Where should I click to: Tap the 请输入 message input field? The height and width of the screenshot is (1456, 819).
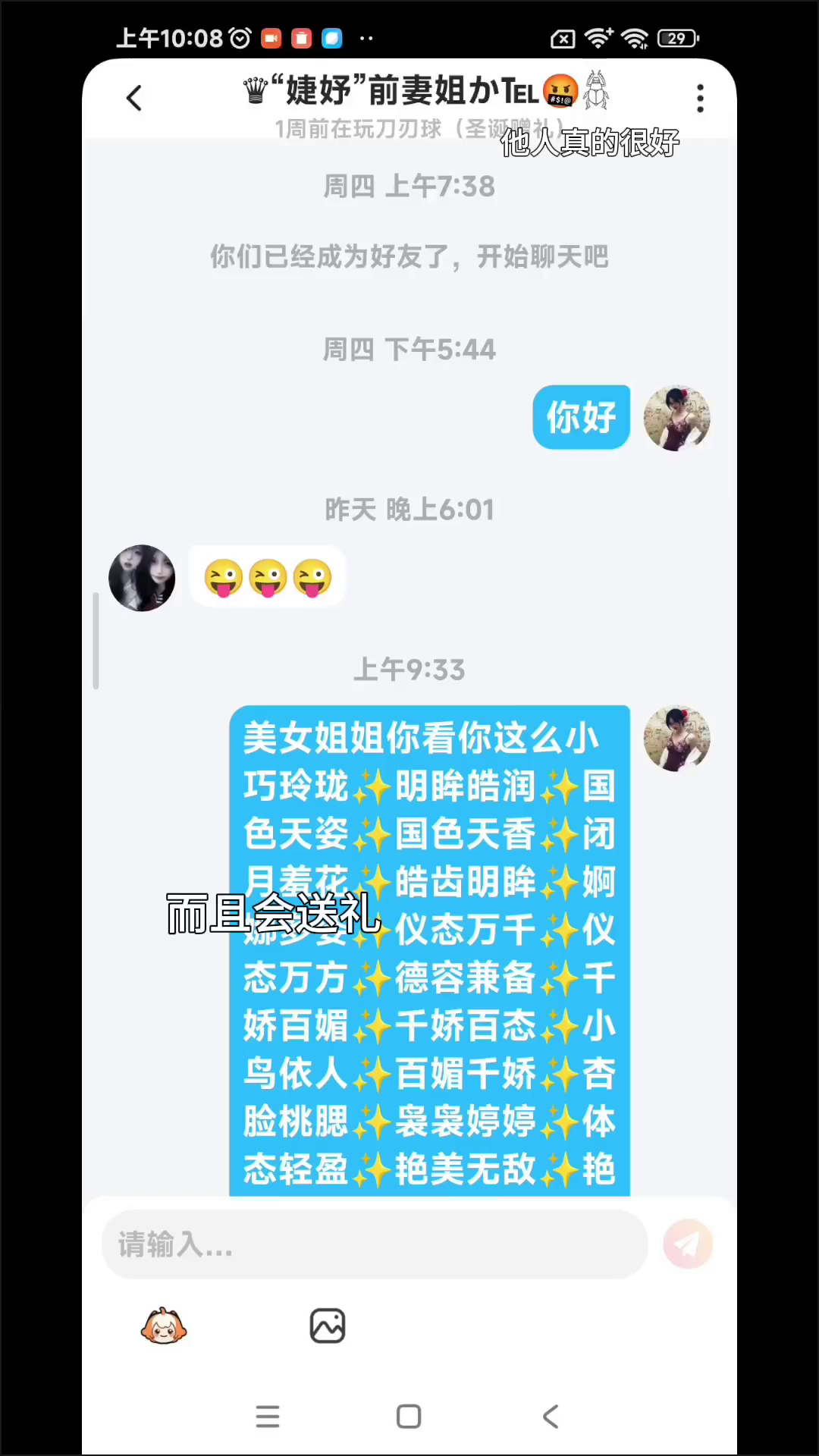[375, 1244]
